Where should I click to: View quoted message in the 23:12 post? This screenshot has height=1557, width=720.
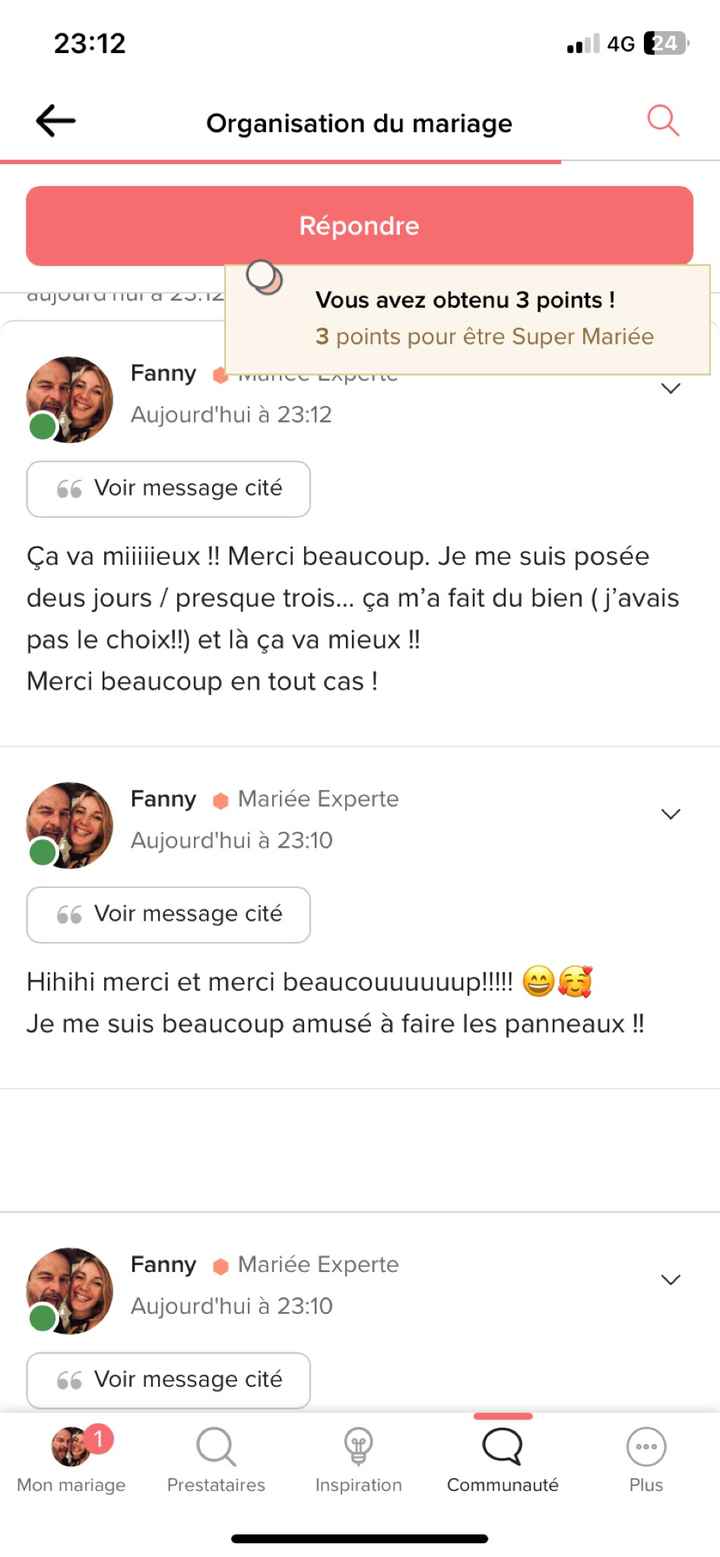coord(168,489)
